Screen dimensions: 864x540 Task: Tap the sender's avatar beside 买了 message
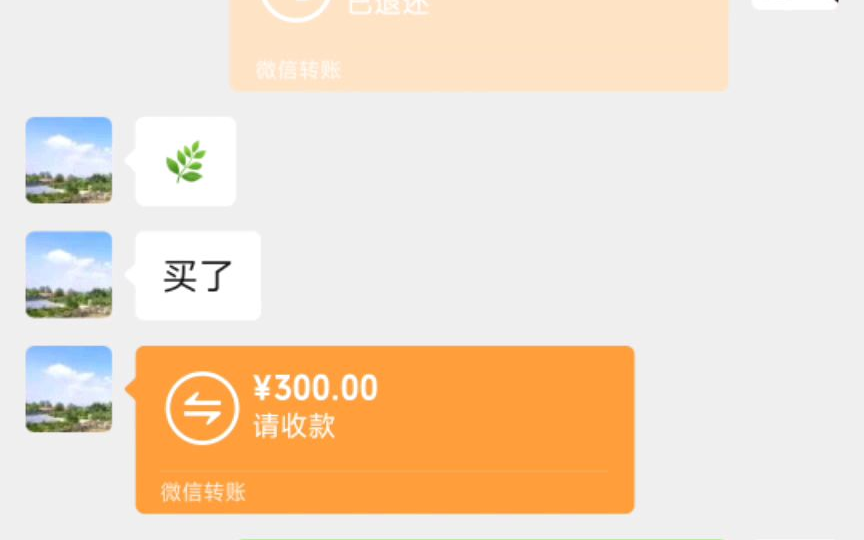pyautogui.click(x=68, y=275)
